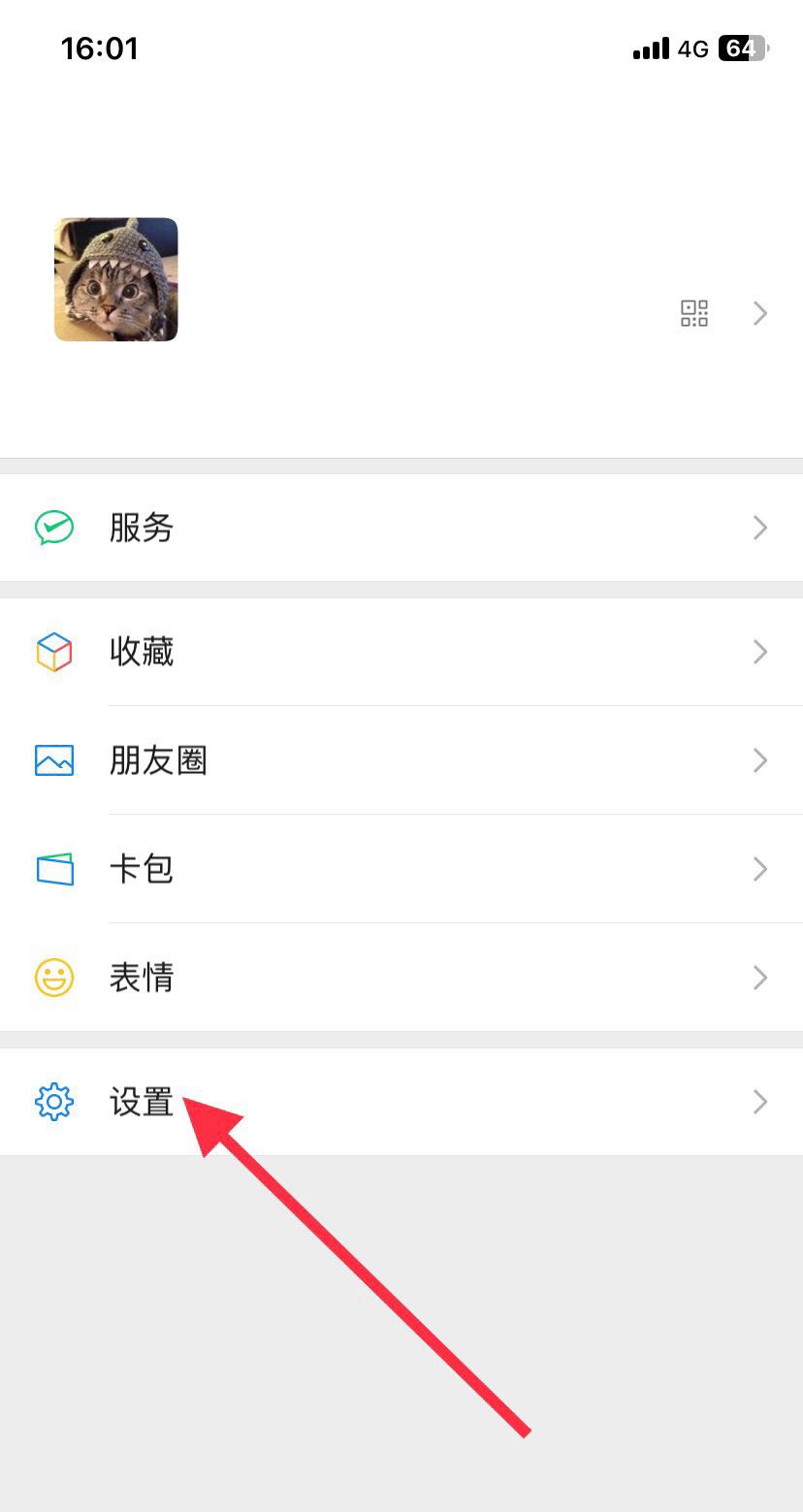
Task: Open the 朋友圈 menu entry
Action: tap(158, 760)
